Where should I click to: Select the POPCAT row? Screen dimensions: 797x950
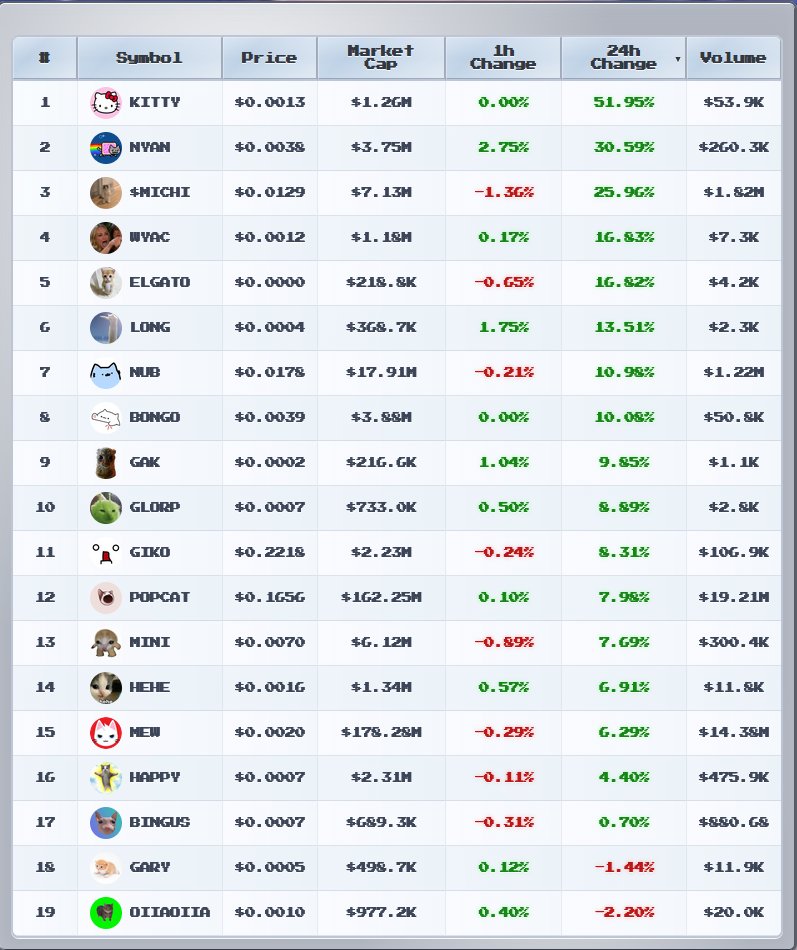click(159, 598)
